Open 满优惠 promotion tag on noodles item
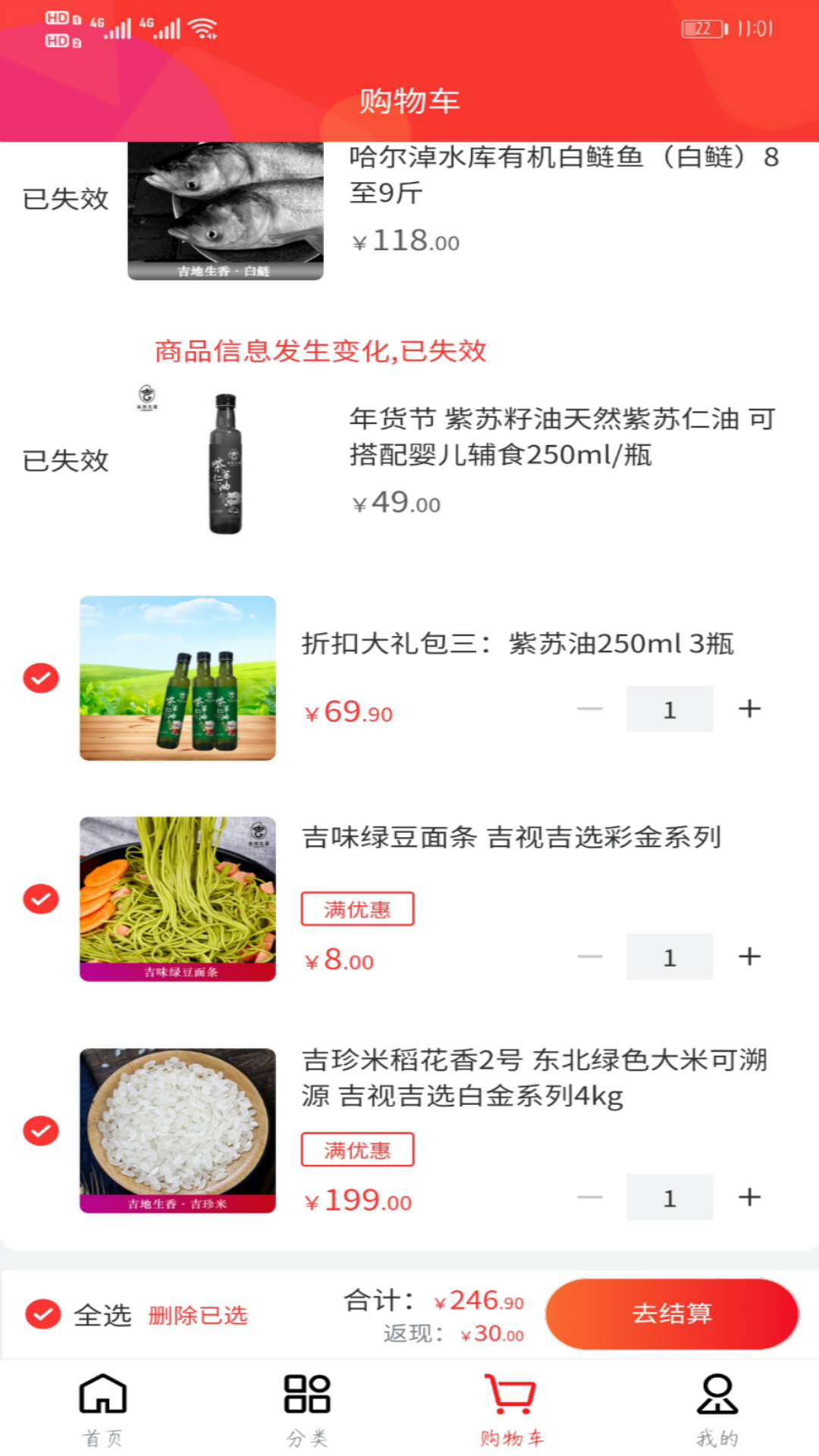 click(x=357, y=908)
